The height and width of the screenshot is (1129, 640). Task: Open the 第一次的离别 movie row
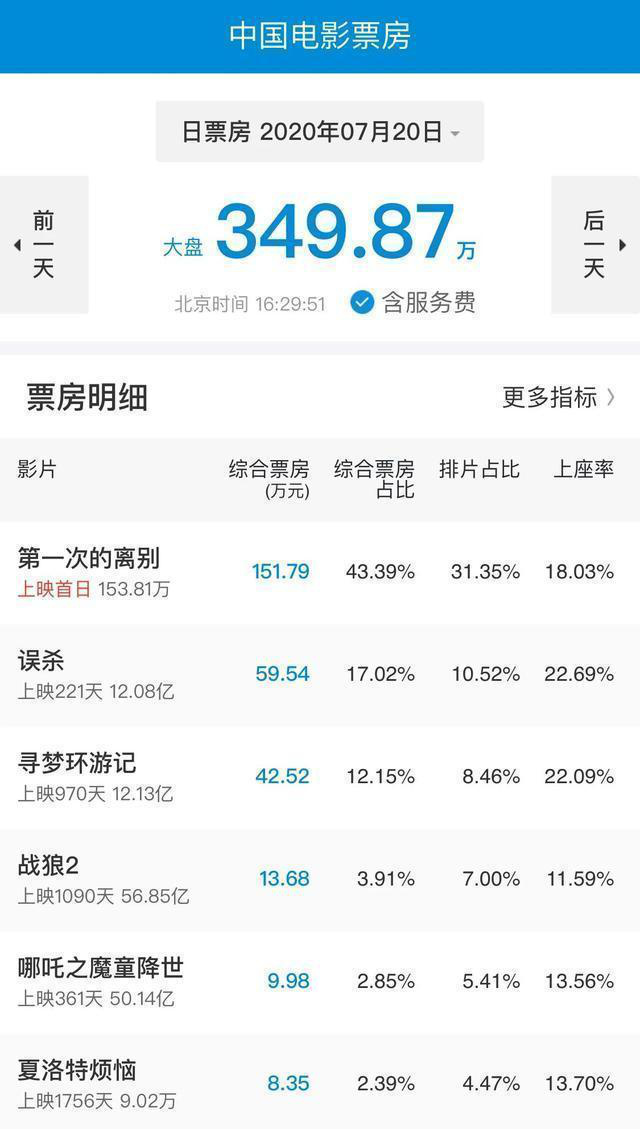pos(320,572)
